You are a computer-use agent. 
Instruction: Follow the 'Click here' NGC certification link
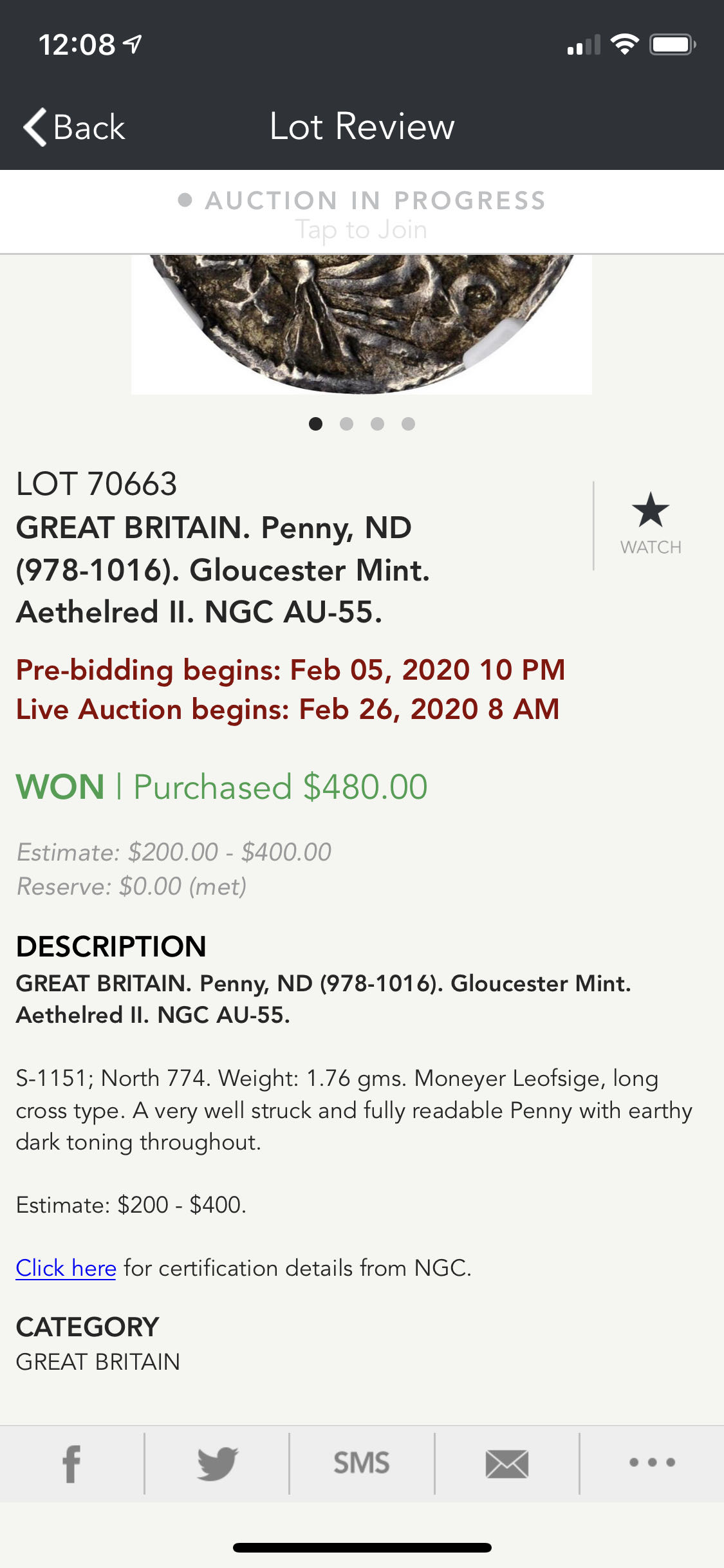tap(66, 1268)
